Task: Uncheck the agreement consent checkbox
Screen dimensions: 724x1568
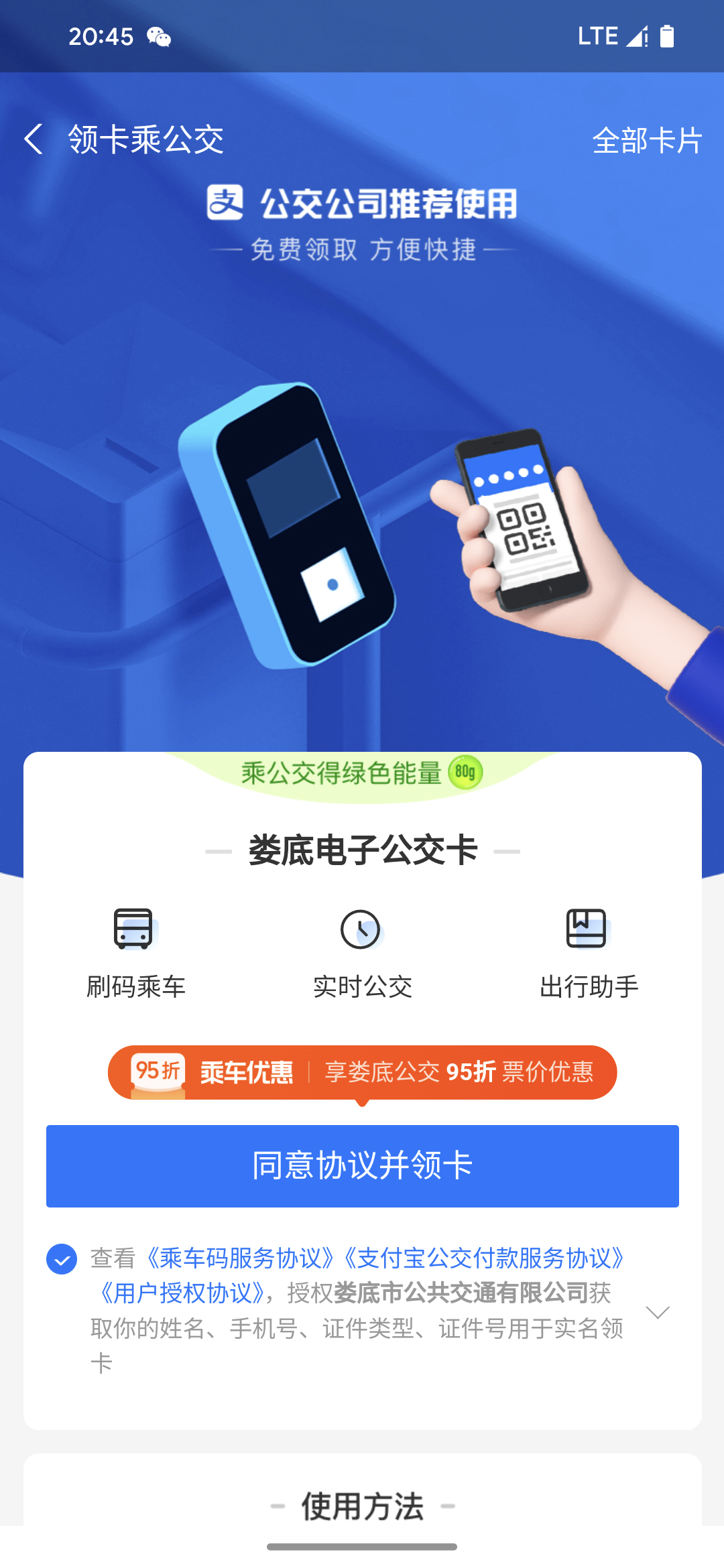Action: point(62,1259)
